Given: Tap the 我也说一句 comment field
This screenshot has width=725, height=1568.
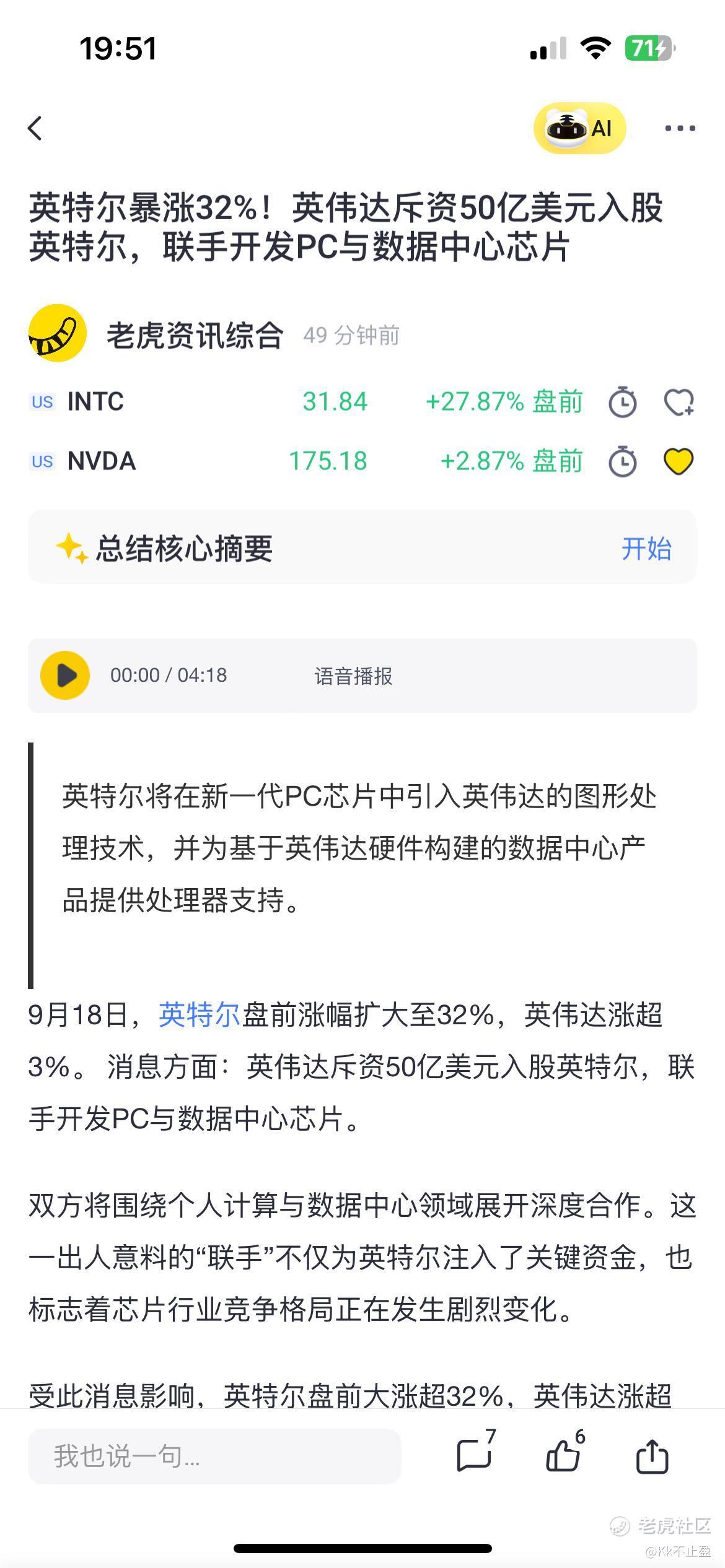Looking at the screenshot, I should (x=214, y=1456).
